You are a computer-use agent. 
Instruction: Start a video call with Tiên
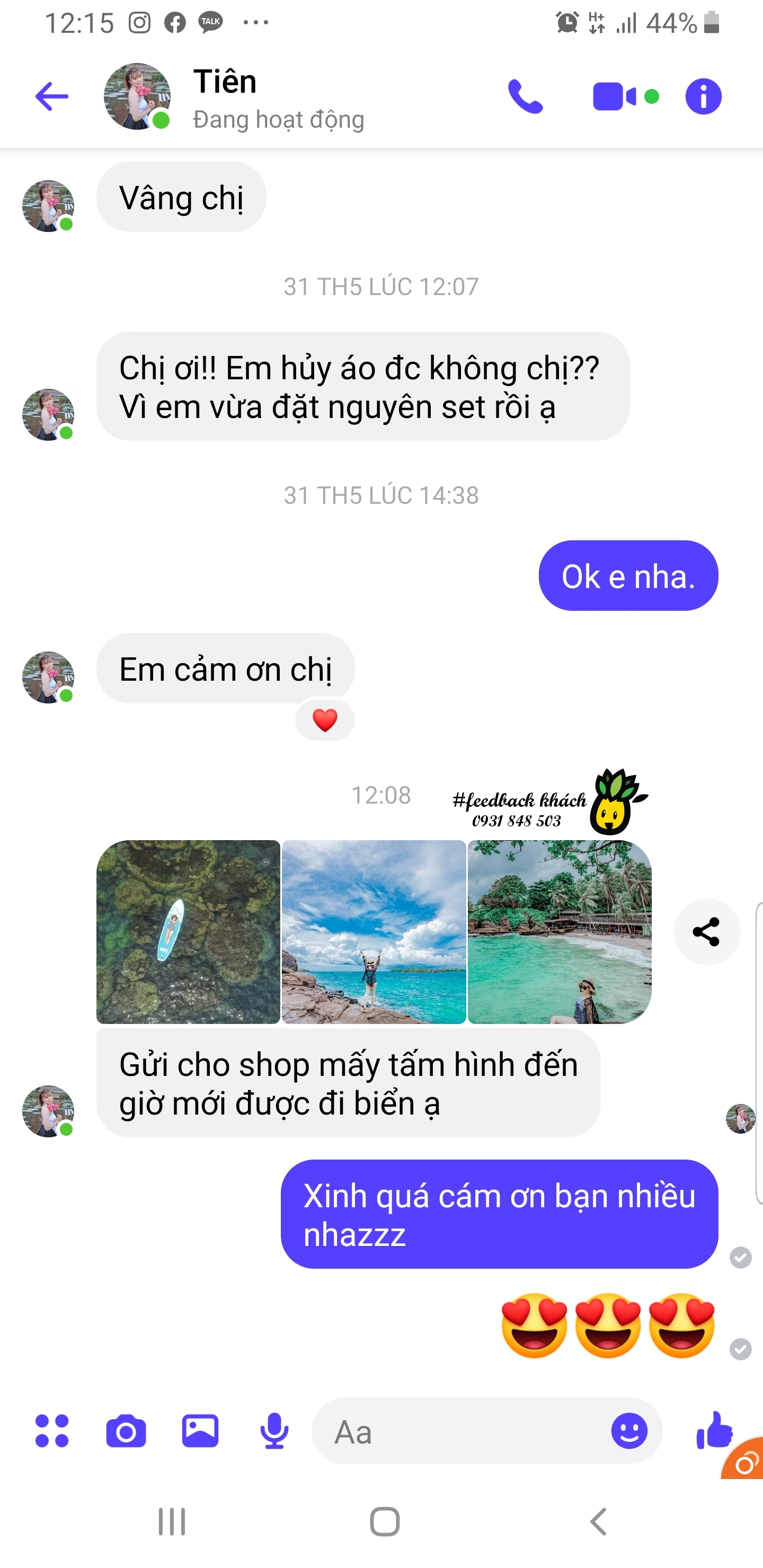click(x=615, y=97)
